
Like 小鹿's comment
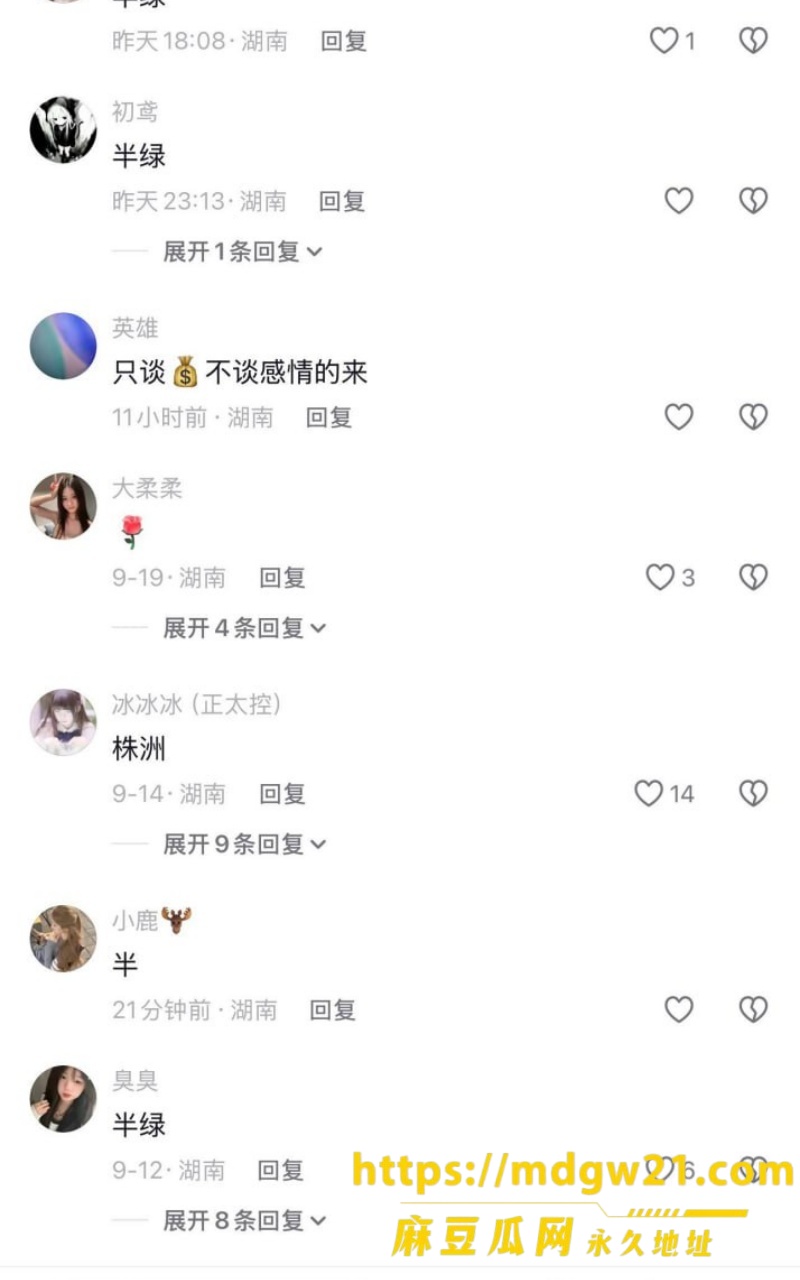click(679, 1010)
